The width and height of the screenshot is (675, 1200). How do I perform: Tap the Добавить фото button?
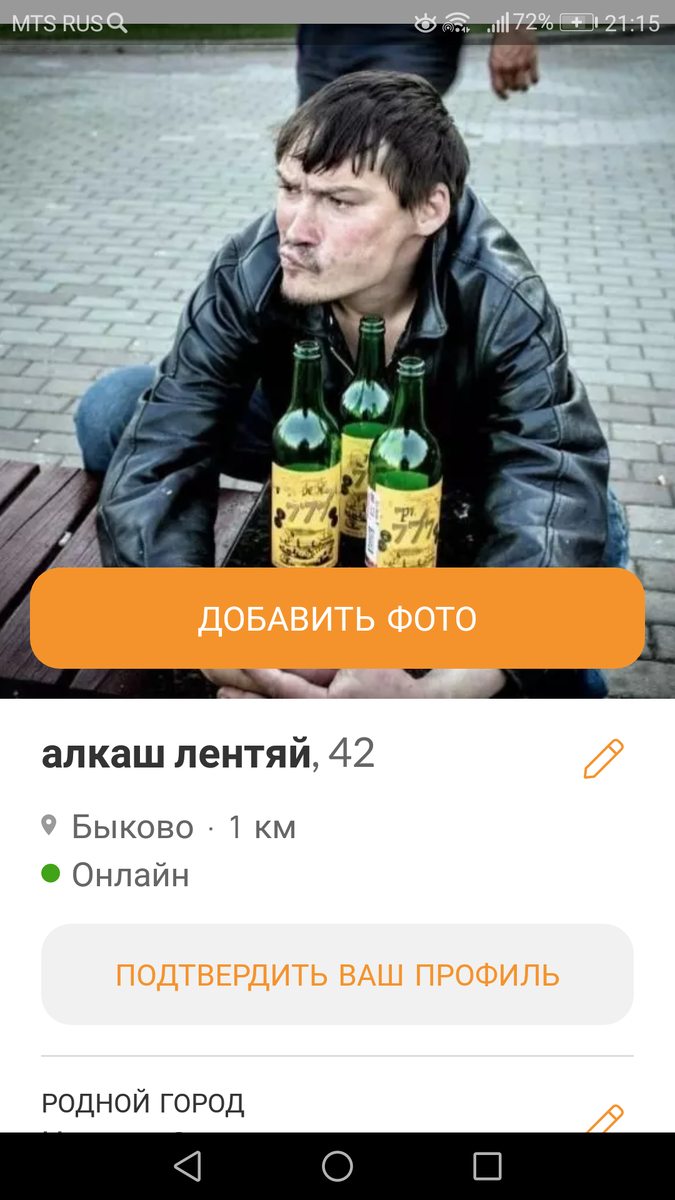point(337,618)
